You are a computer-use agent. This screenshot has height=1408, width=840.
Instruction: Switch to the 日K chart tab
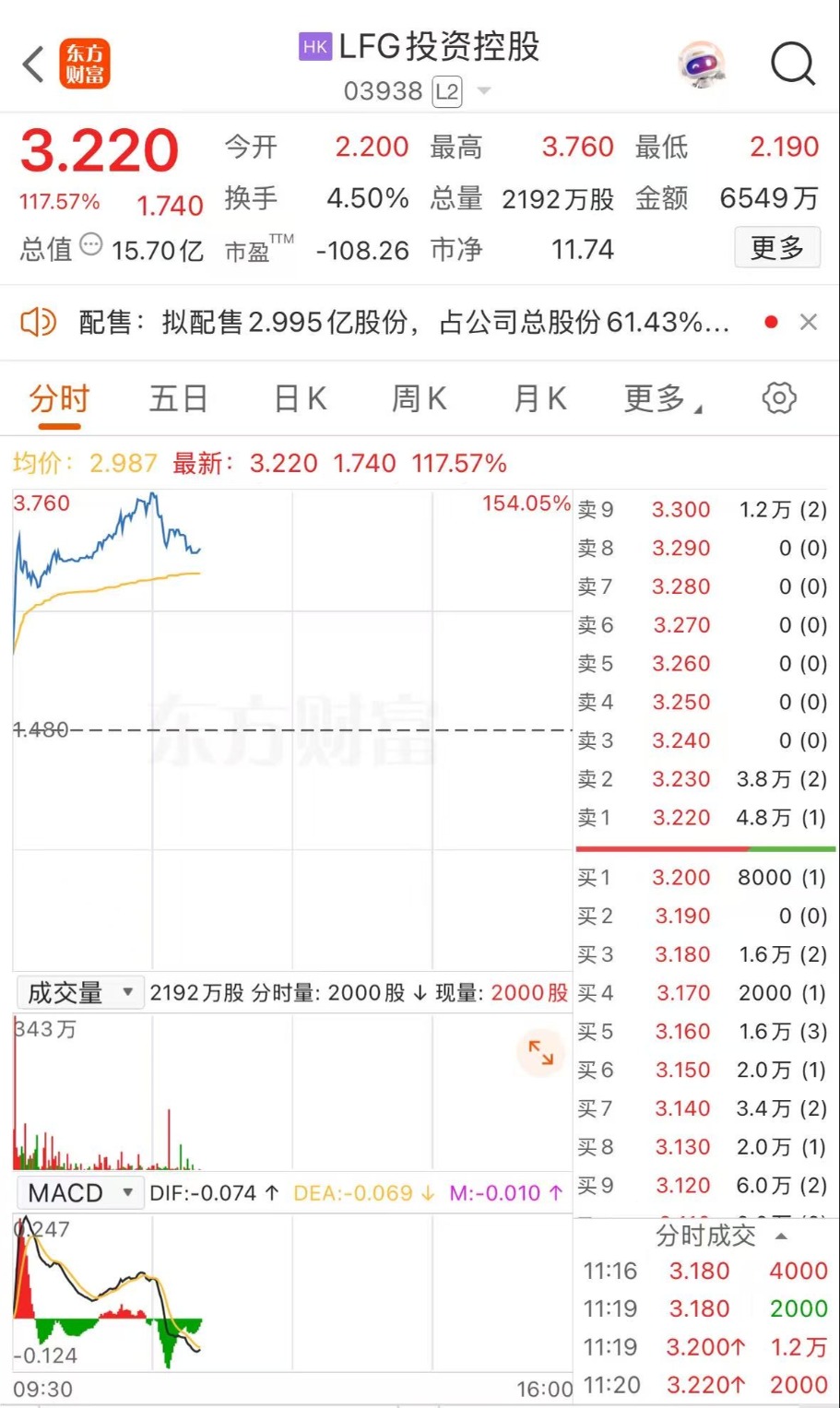click(x=300, y=399)
